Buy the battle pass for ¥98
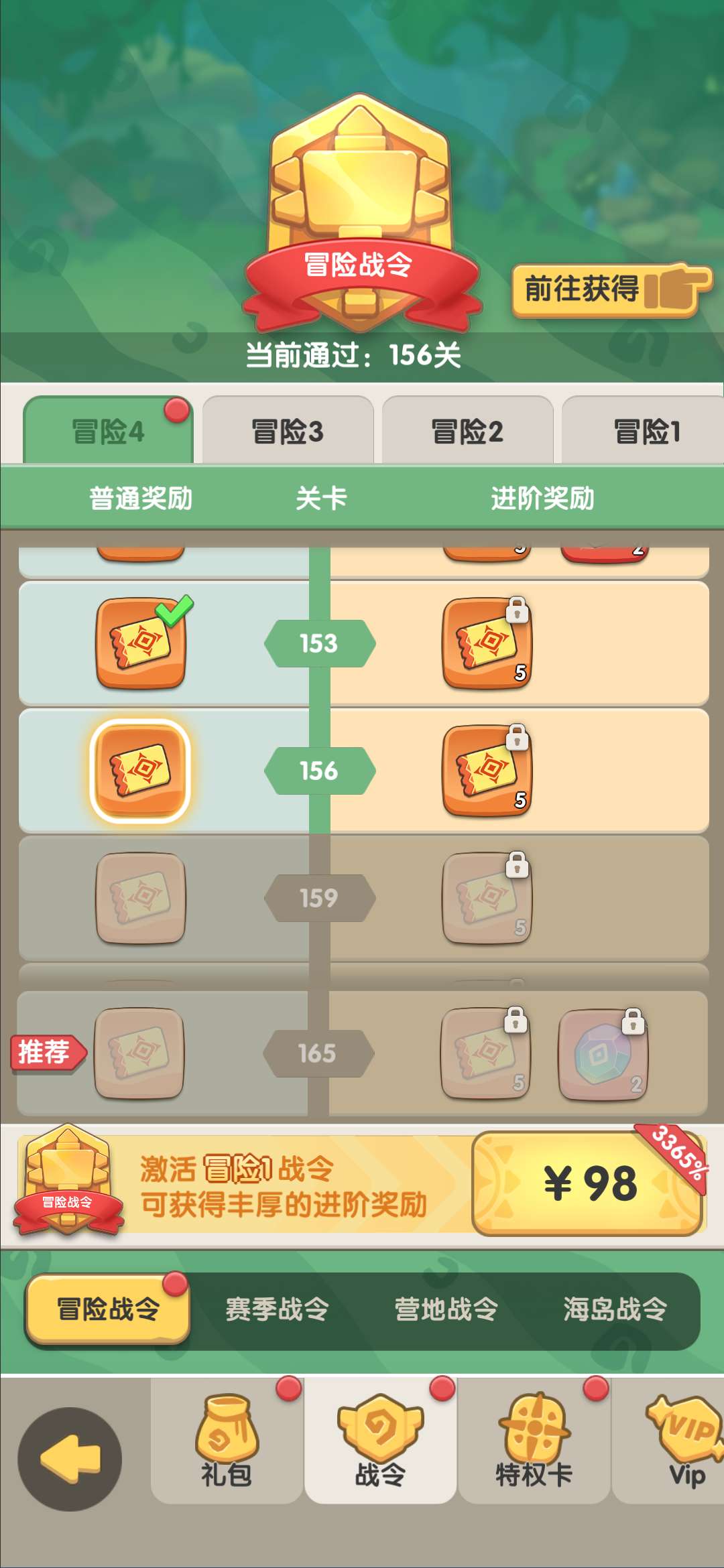 pos(588,1183)
